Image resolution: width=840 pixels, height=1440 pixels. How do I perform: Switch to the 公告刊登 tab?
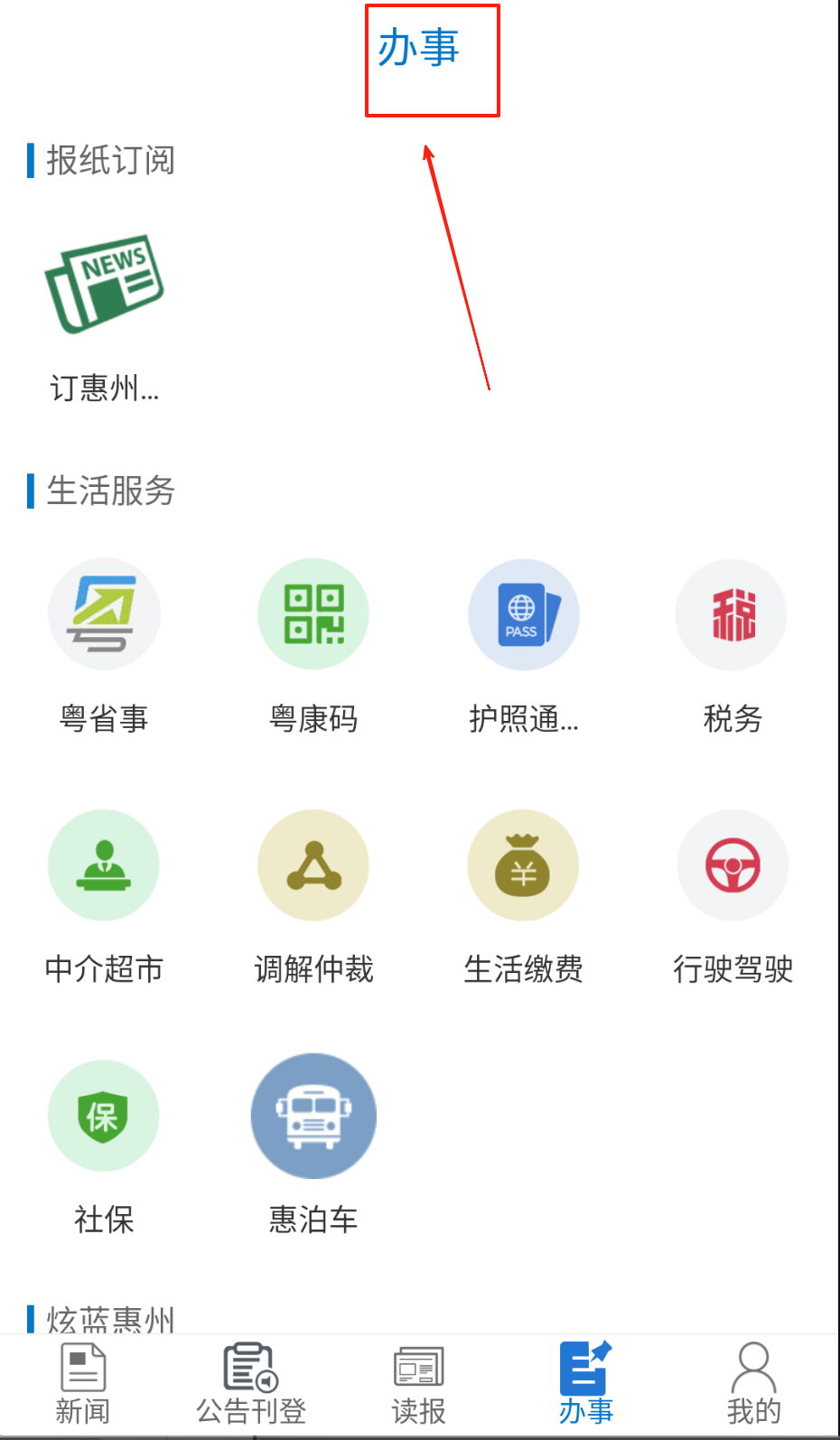[251, 1384]
